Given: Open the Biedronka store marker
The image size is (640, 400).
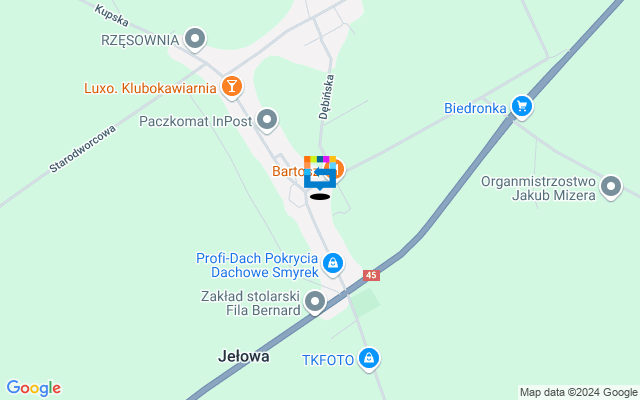Looking at the screenshot, I should point(520,106).
